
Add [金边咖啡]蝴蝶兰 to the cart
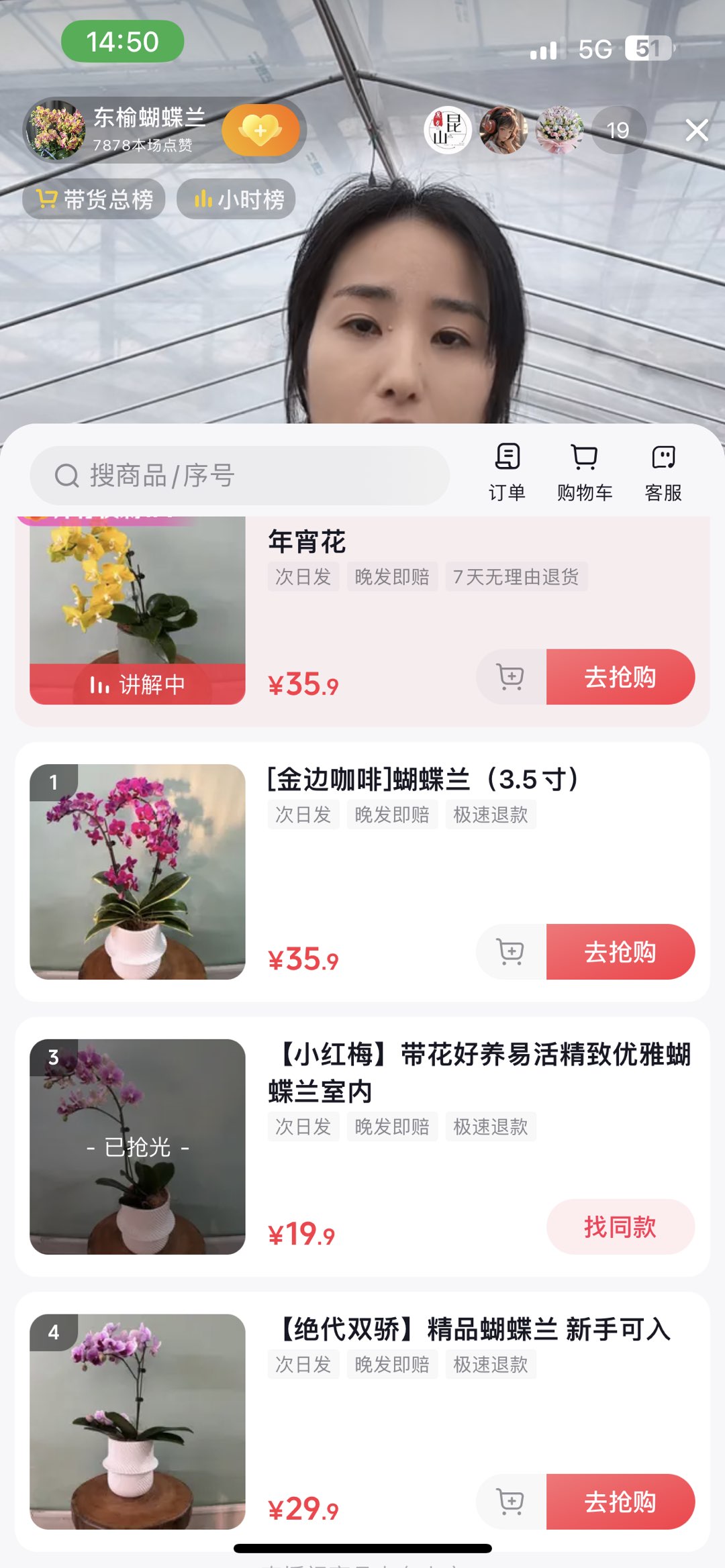point(512,952)
